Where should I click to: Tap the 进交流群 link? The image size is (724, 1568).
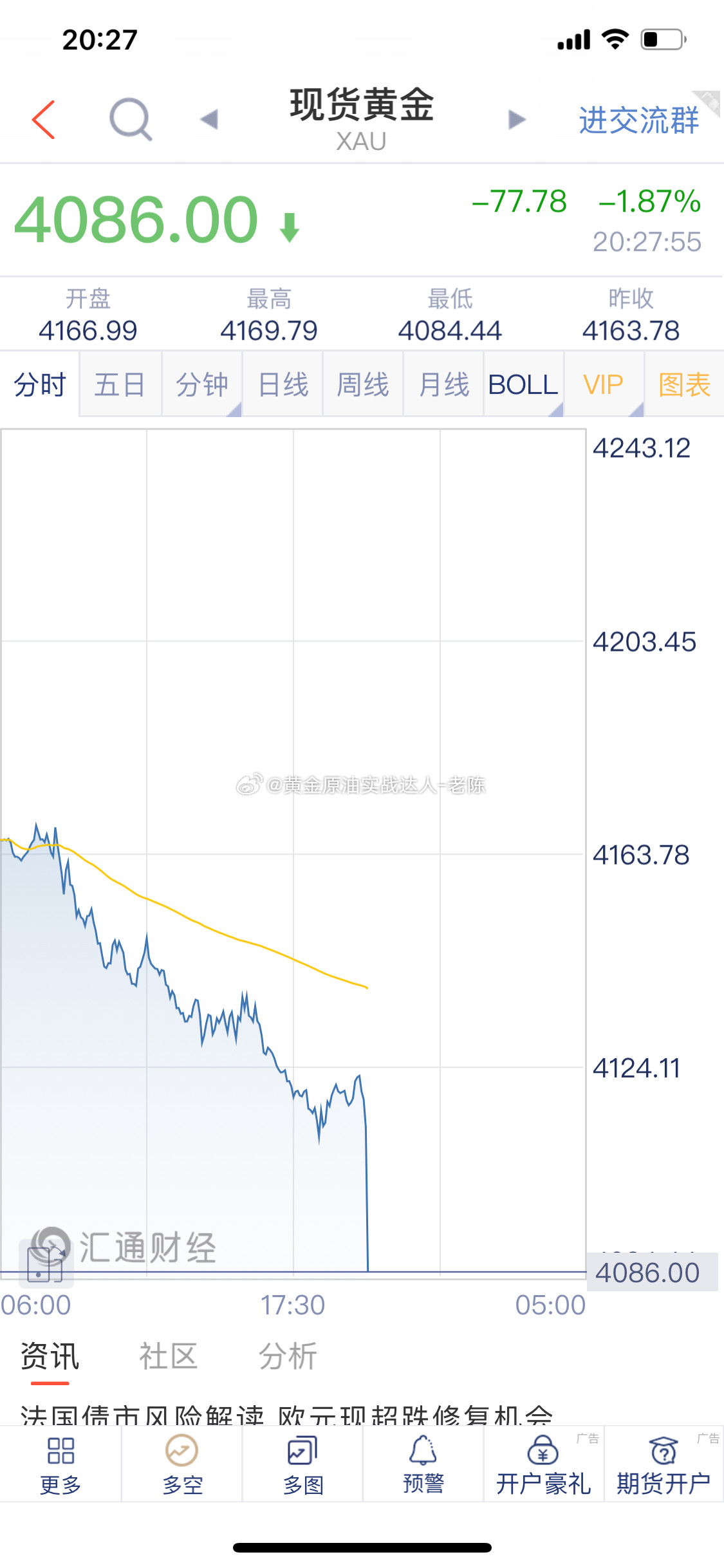coord(638,120)
